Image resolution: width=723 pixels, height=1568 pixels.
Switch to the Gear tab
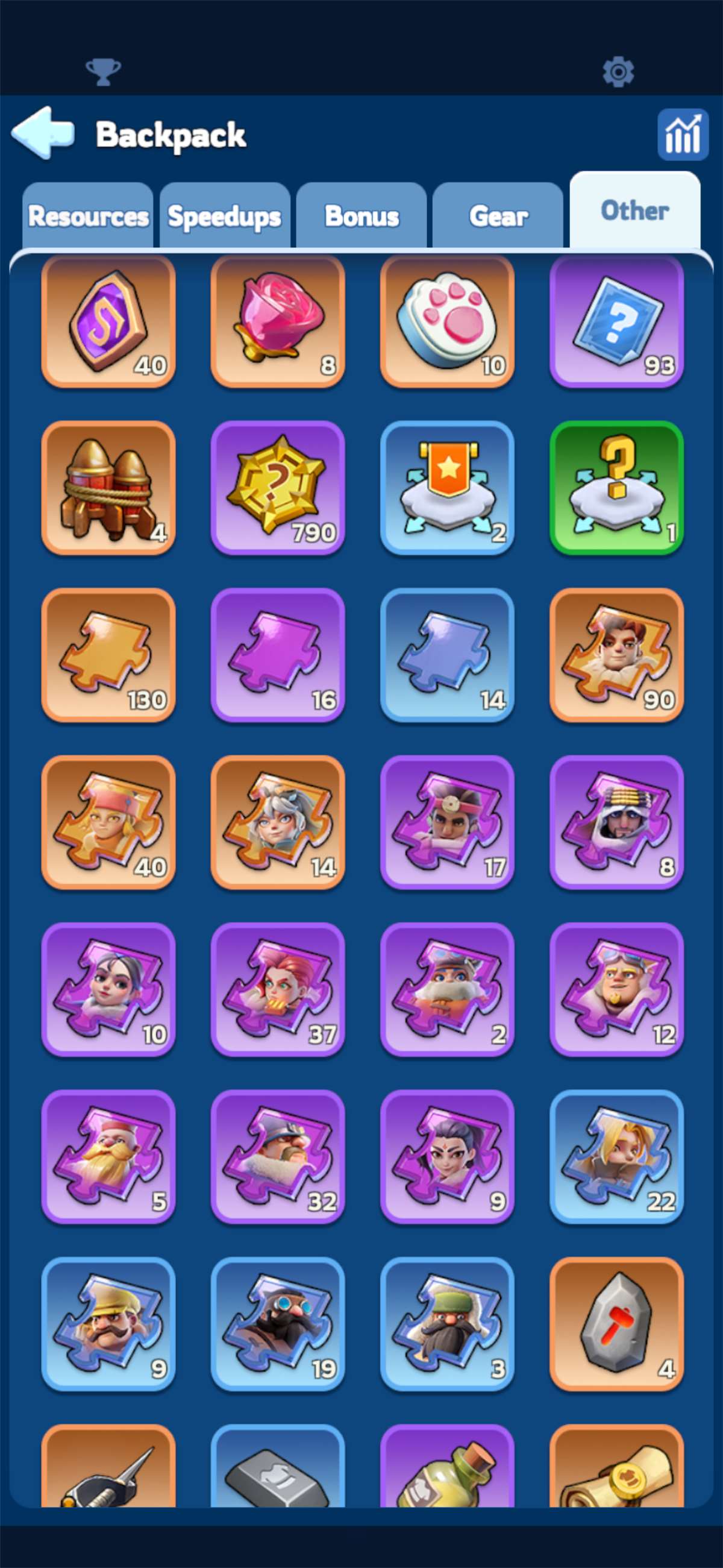[498, 216]
